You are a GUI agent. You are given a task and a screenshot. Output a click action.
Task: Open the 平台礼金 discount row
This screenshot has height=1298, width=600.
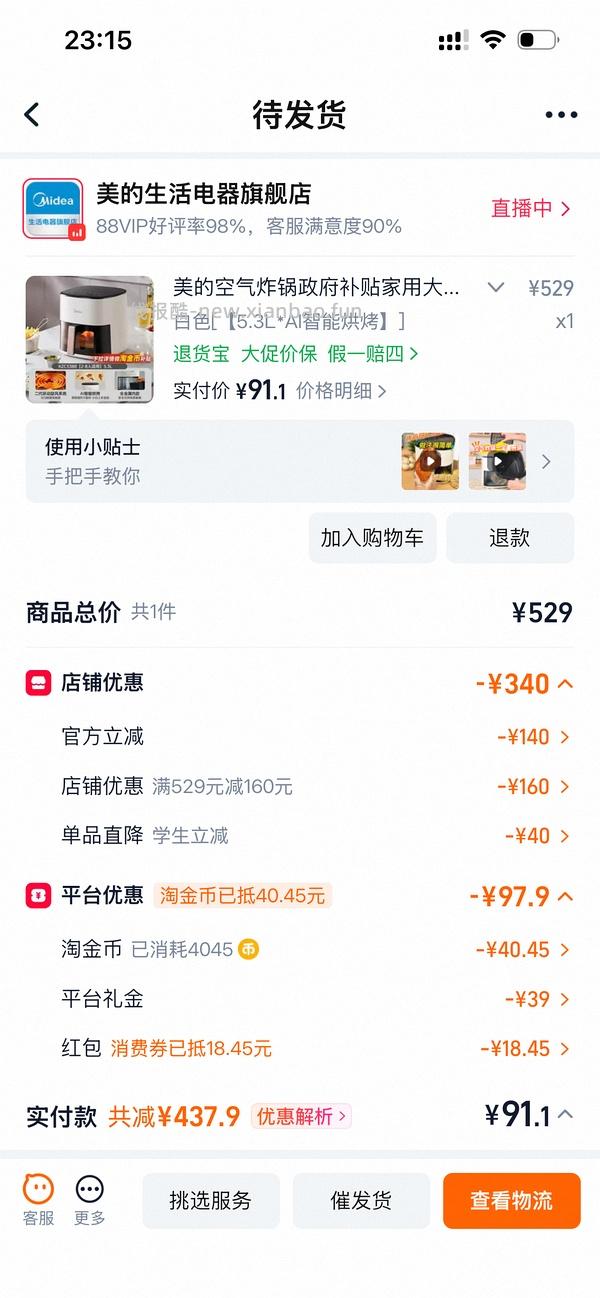(x=300, y=998)
